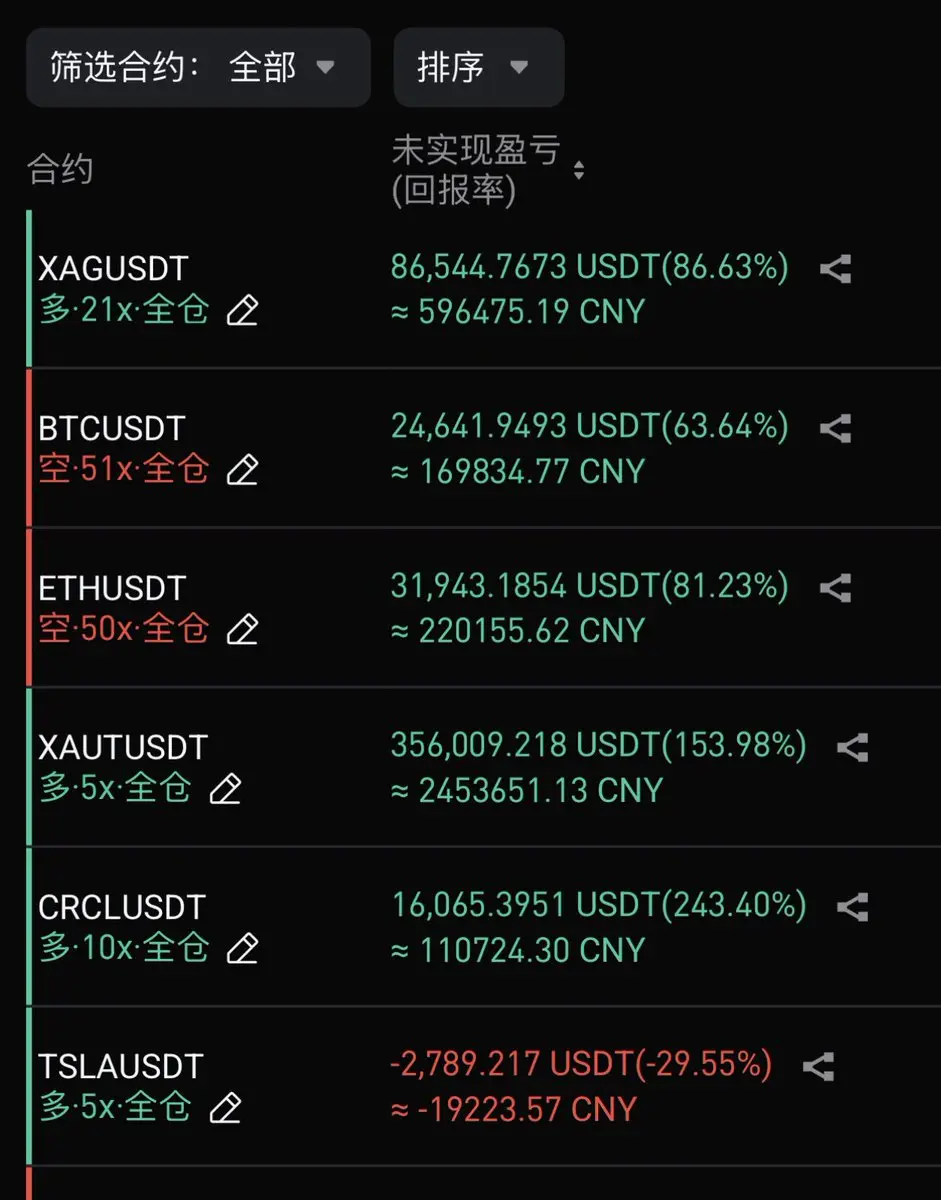Edit leverage for TSLAUSDT position

coord(225,1108)
